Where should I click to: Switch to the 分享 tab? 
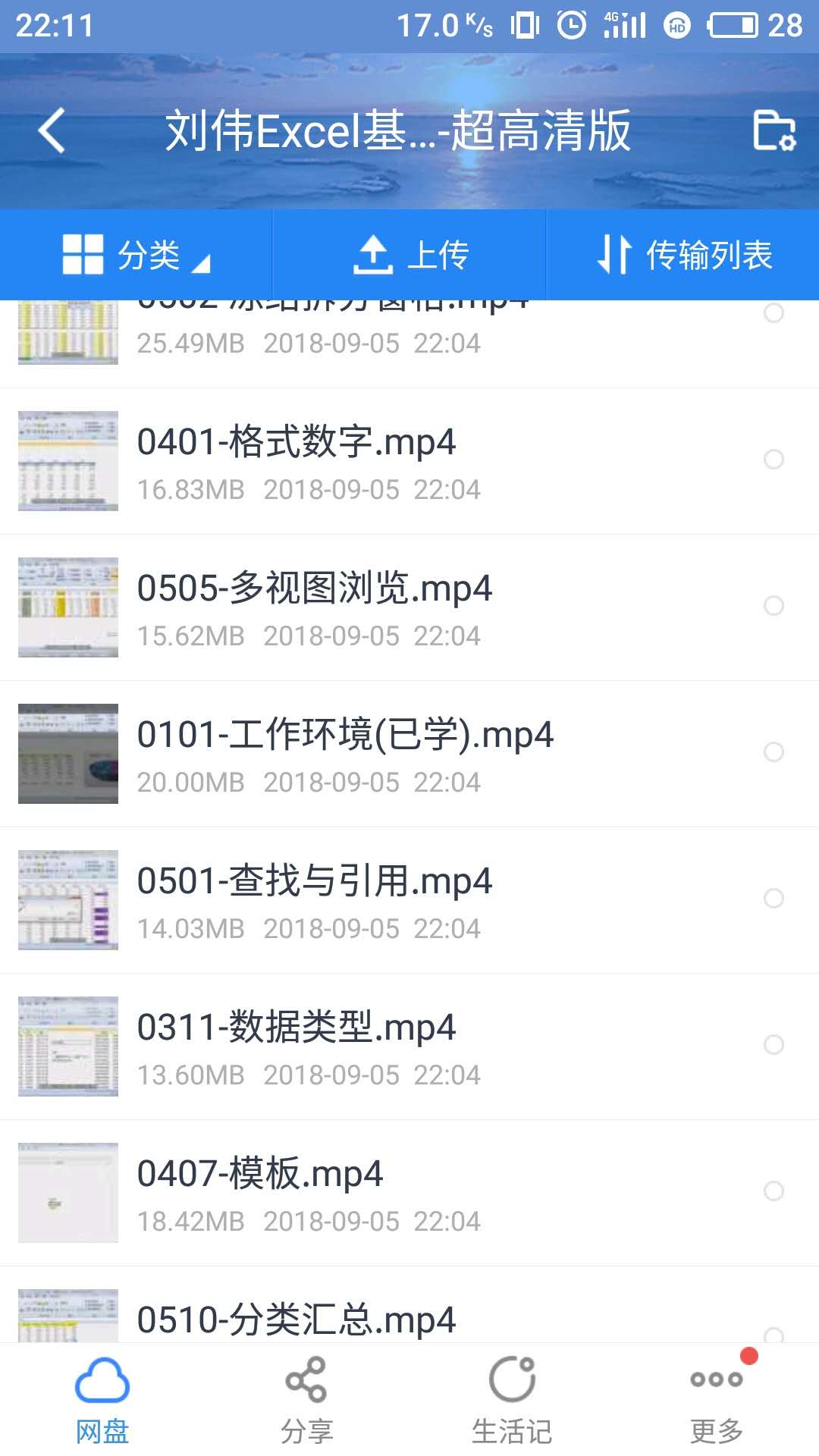tap(306, 1400)
